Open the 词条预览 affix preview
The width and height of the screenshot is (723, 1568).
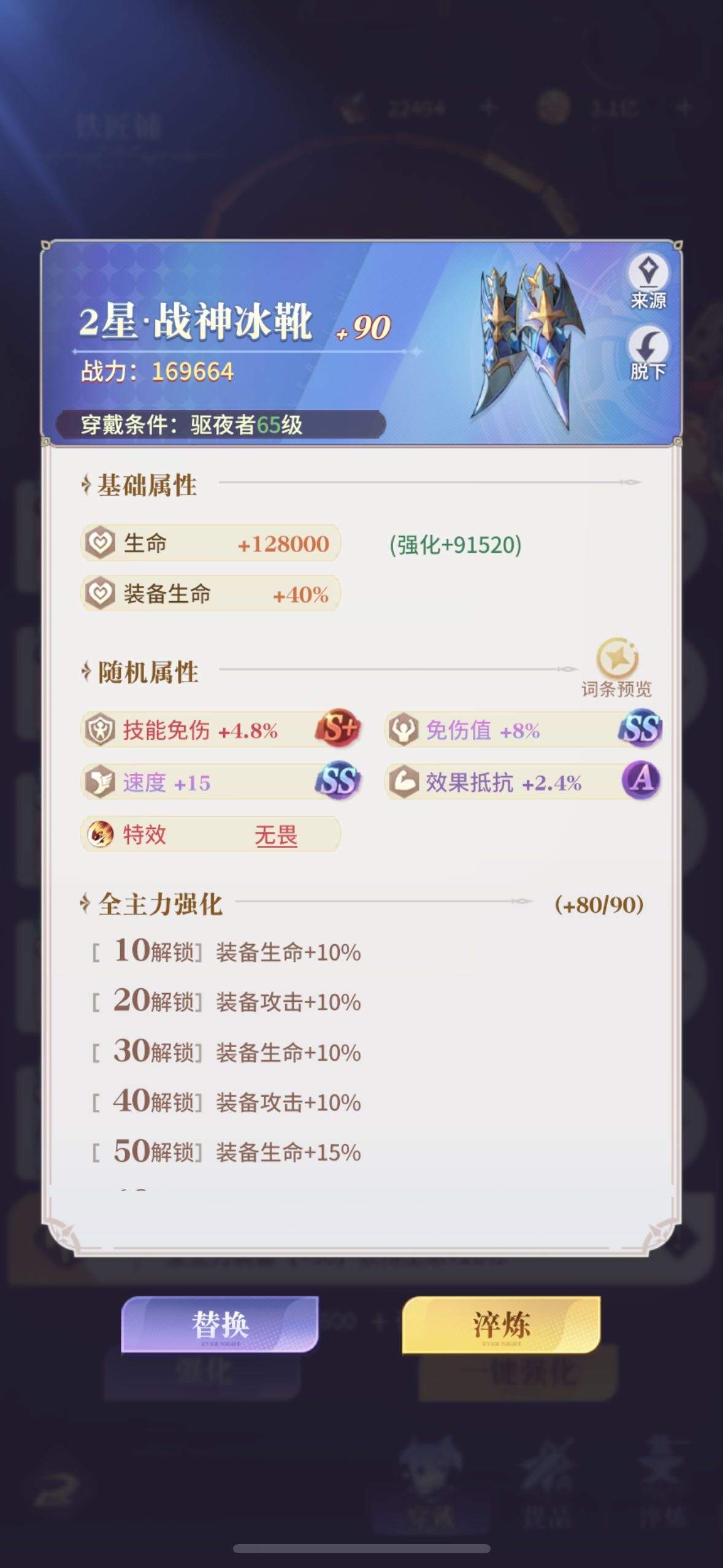[617, 667]
